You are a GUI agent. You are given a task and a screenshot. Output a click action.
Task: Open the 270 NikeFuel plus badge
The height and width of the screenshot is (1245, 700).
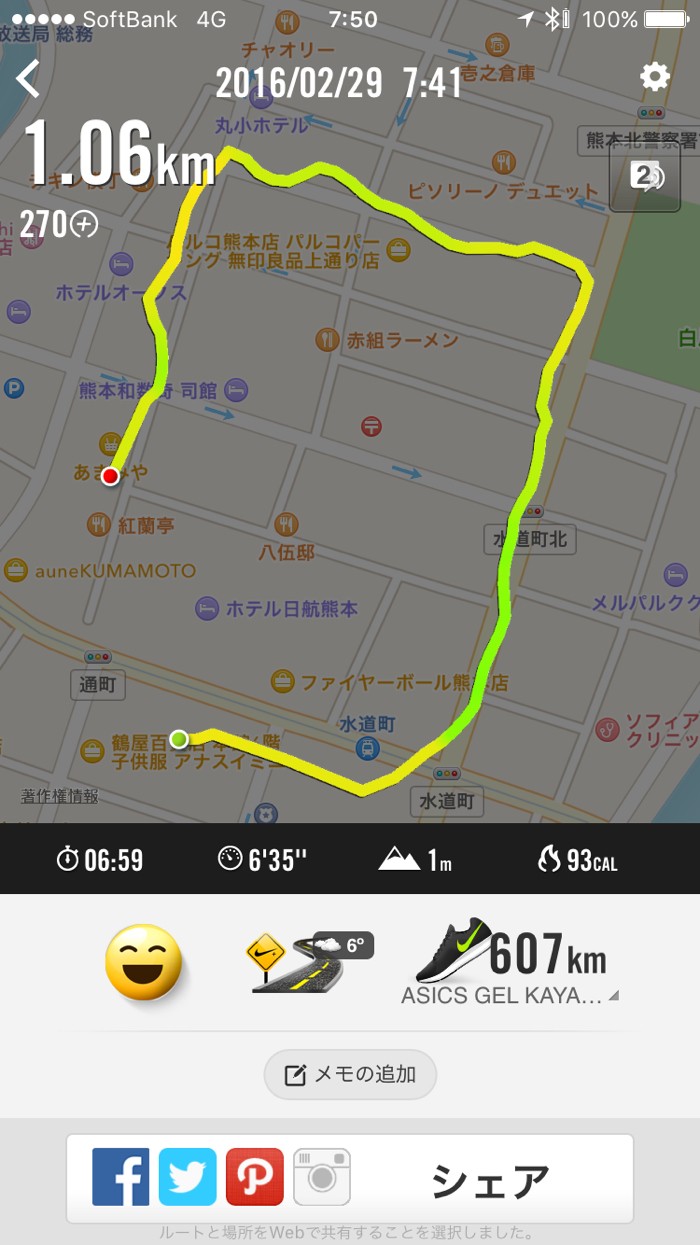59,226
